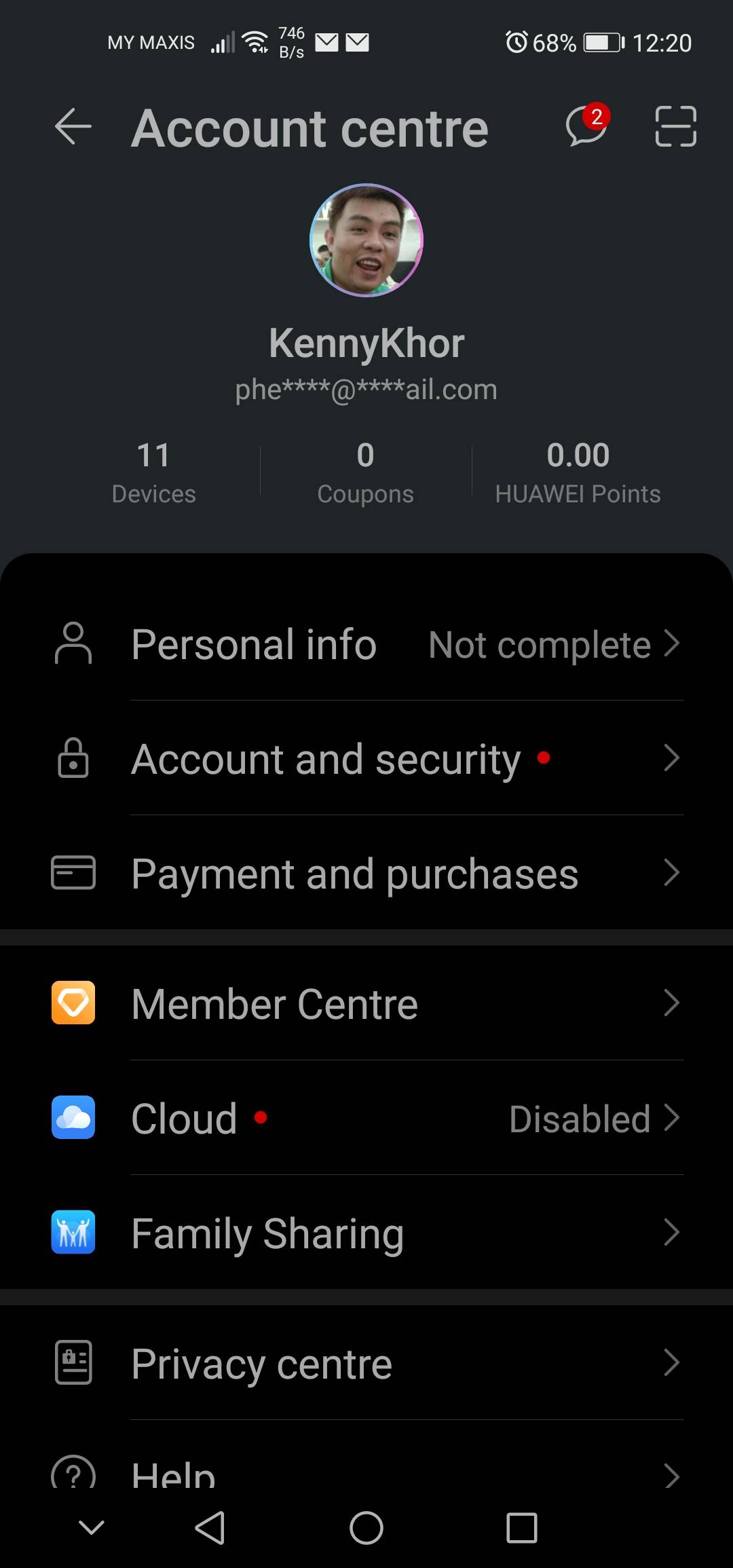
Task: Open Cloud settings
Action: [366, 1118]
